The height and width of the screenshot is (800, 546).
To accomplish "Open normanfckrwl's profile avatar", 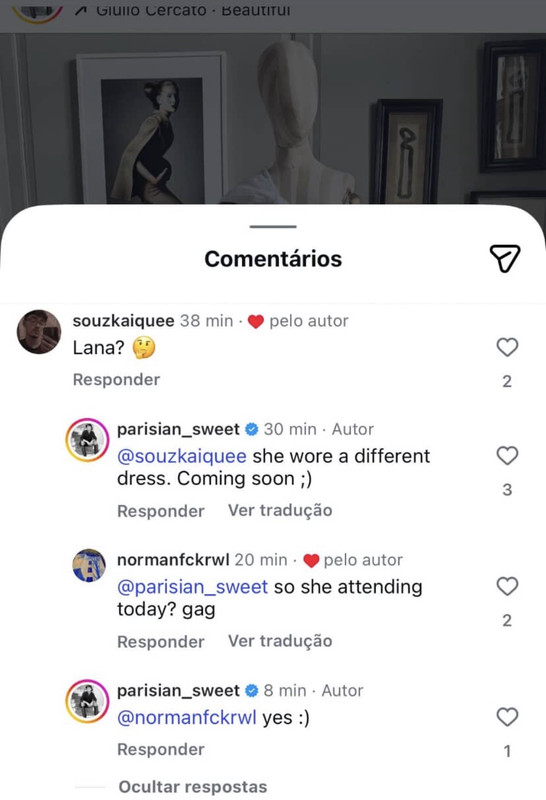I will [x=89, y=565].
